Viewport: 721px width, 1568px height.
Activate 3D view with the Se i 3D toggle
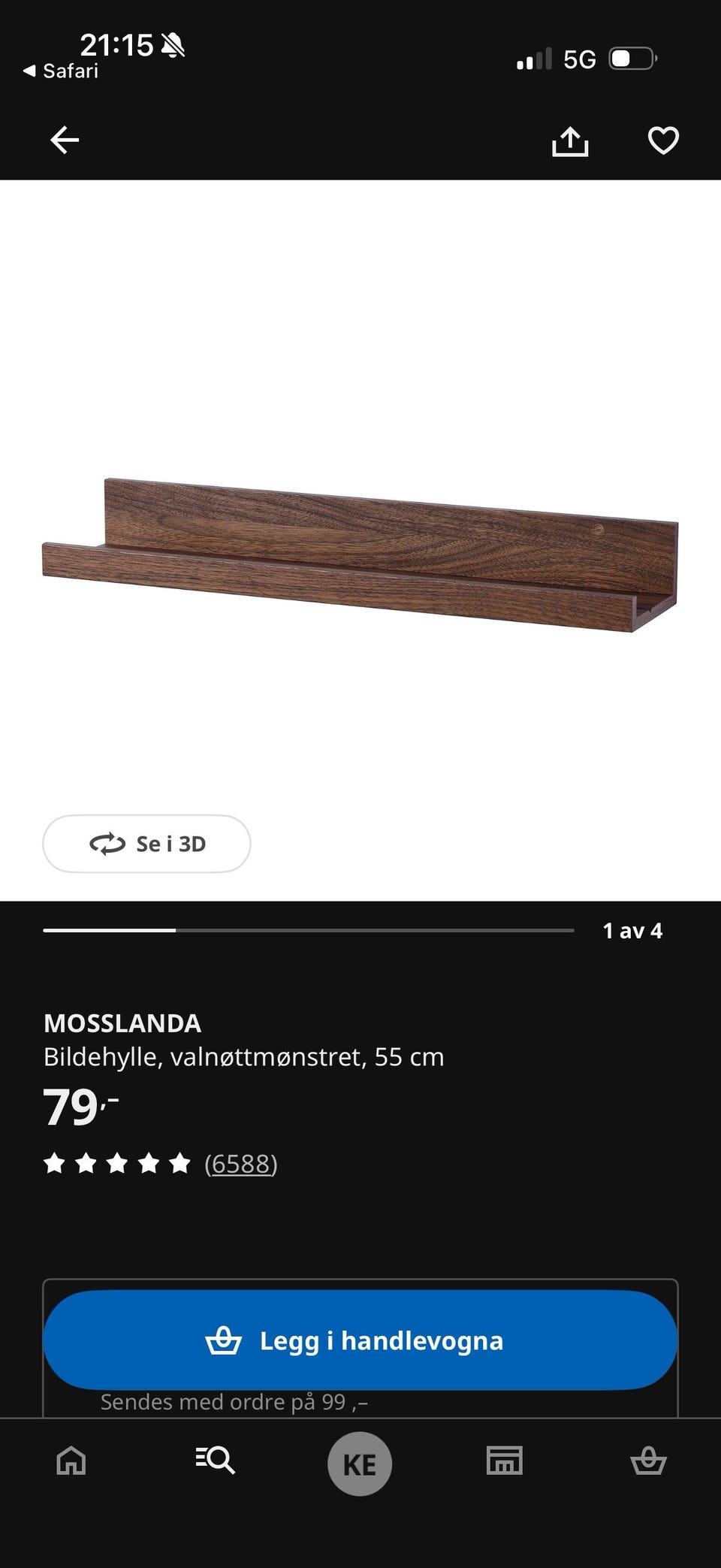pyautogui.click(x=146, y=844)
